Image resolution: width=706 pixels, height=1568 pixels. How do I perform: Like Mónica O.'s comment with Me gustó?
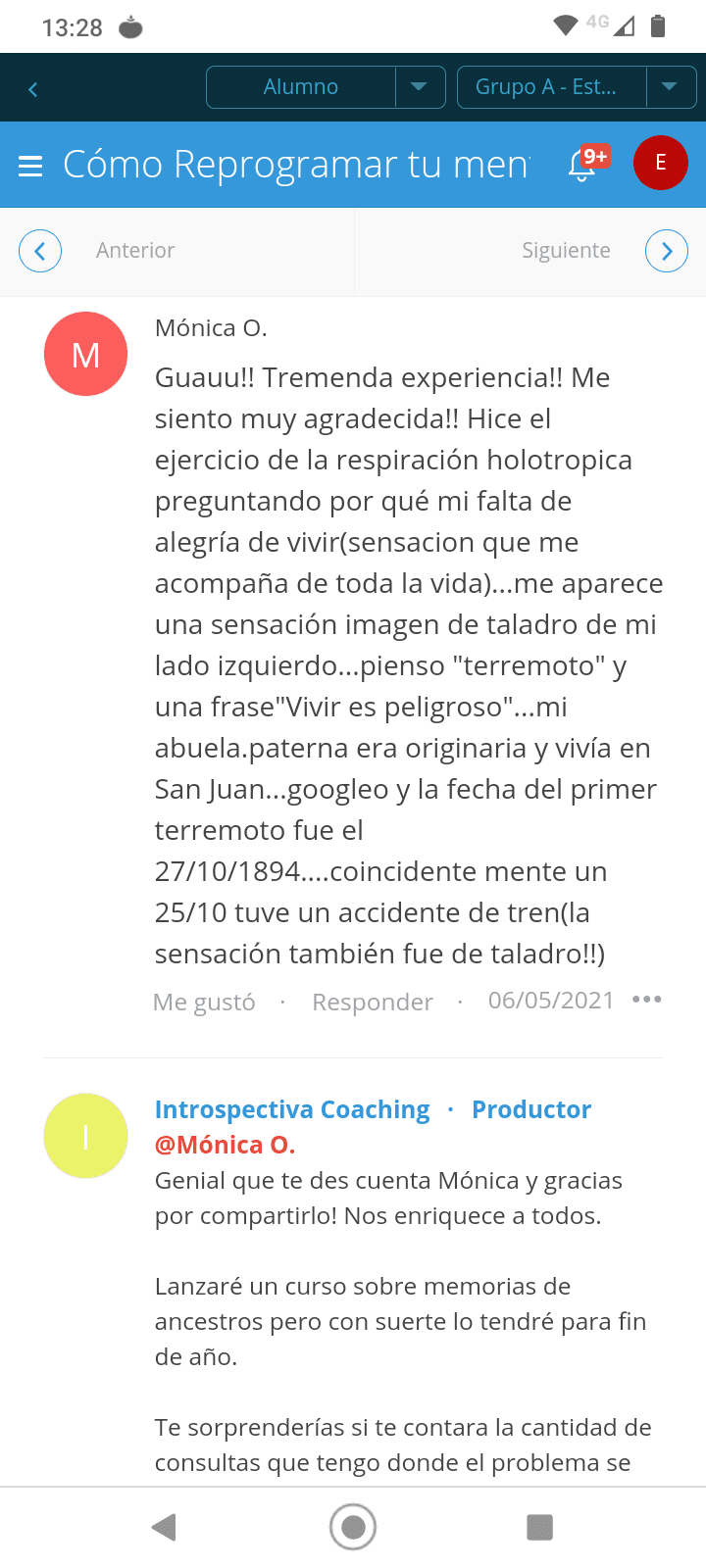coord(204,1002)
